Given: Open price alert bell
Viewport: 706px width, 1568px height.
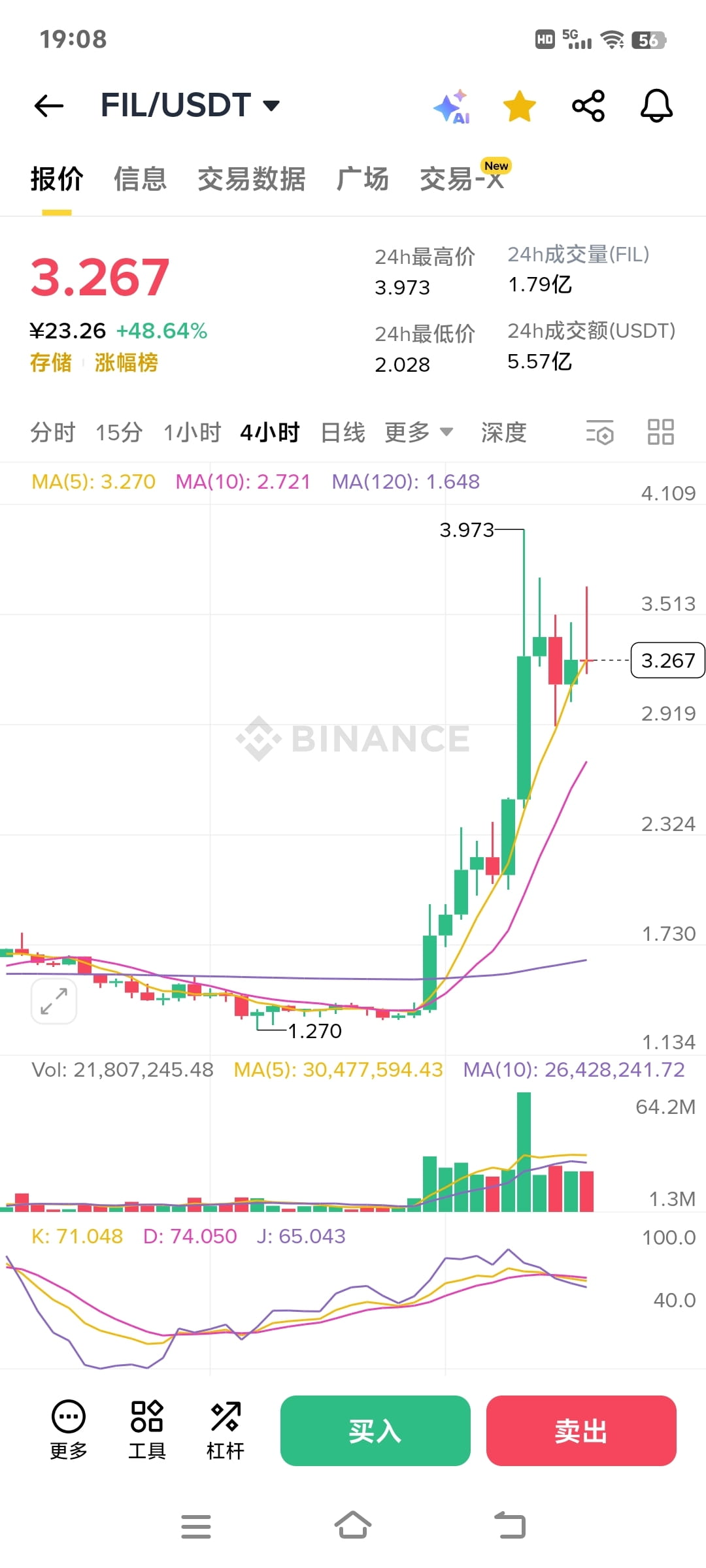Looking at the screenshot, I should [656, 106].
